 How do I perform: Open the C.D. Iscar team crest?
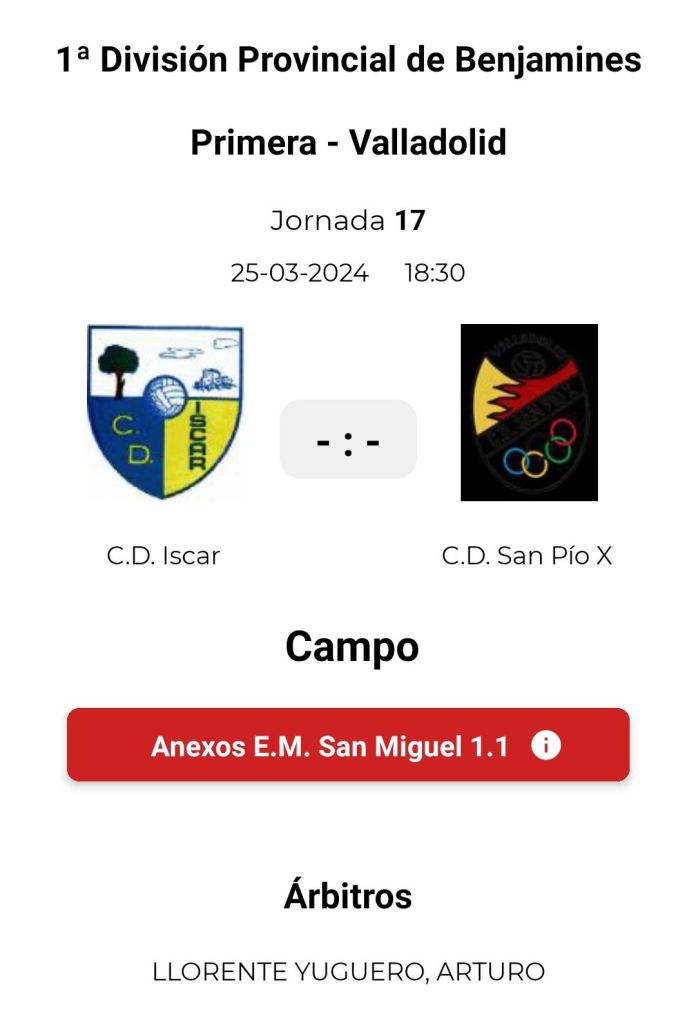tap(164, 412)
